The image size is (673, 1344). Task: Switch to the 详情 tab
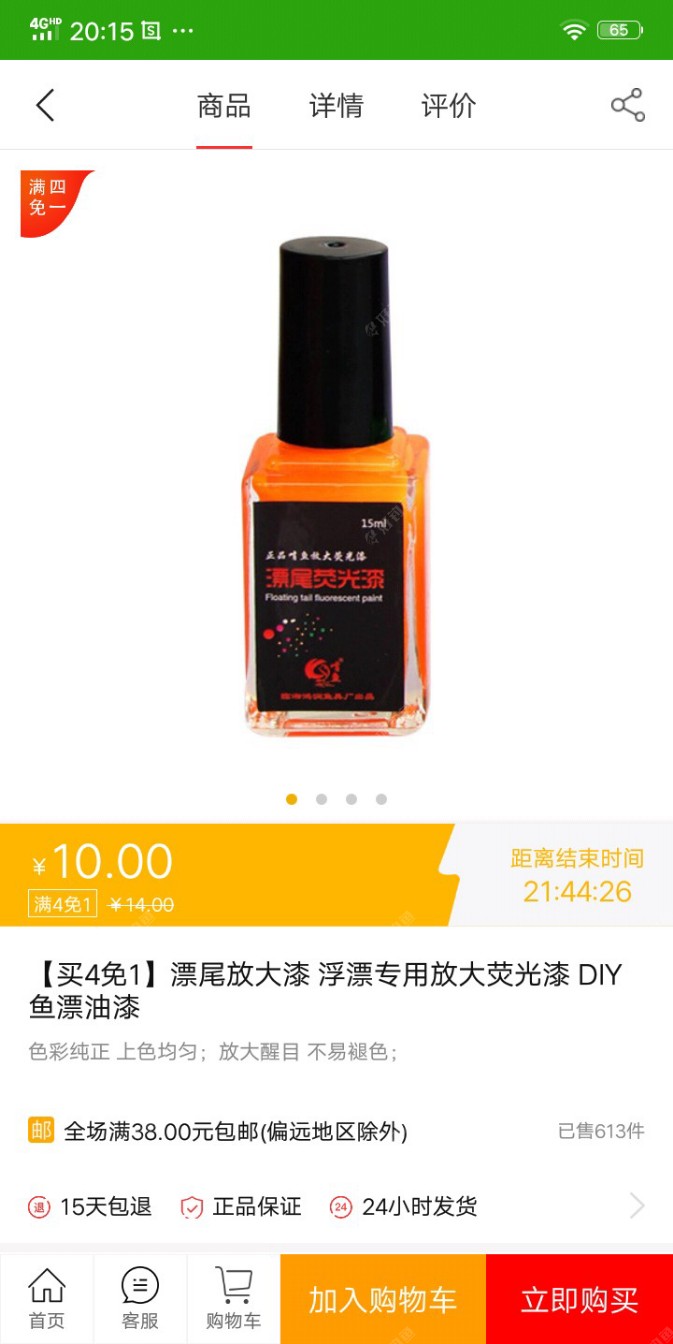[x=336, y=106]
